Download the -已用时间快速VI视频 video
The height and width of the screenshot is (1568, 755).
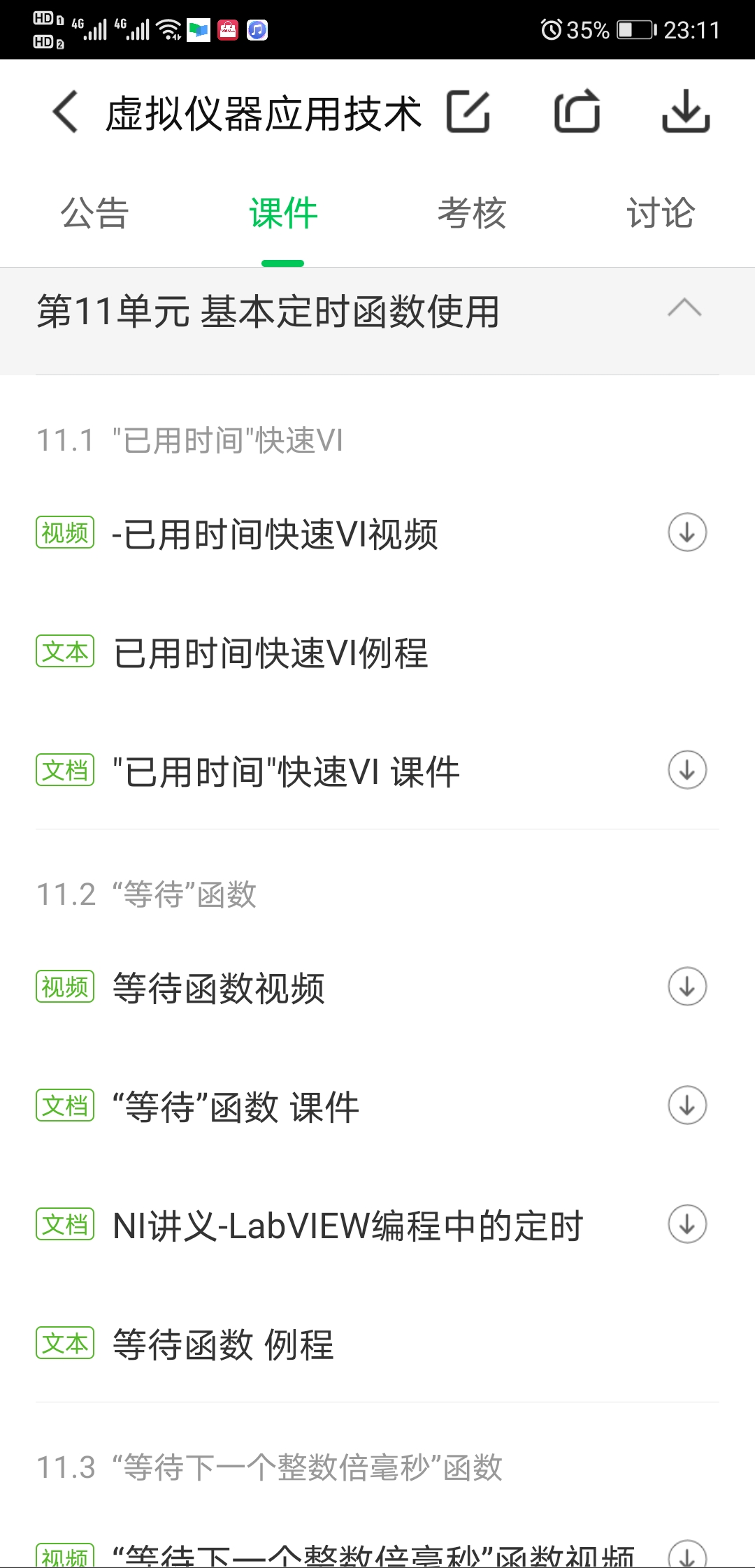coord(687,532)
